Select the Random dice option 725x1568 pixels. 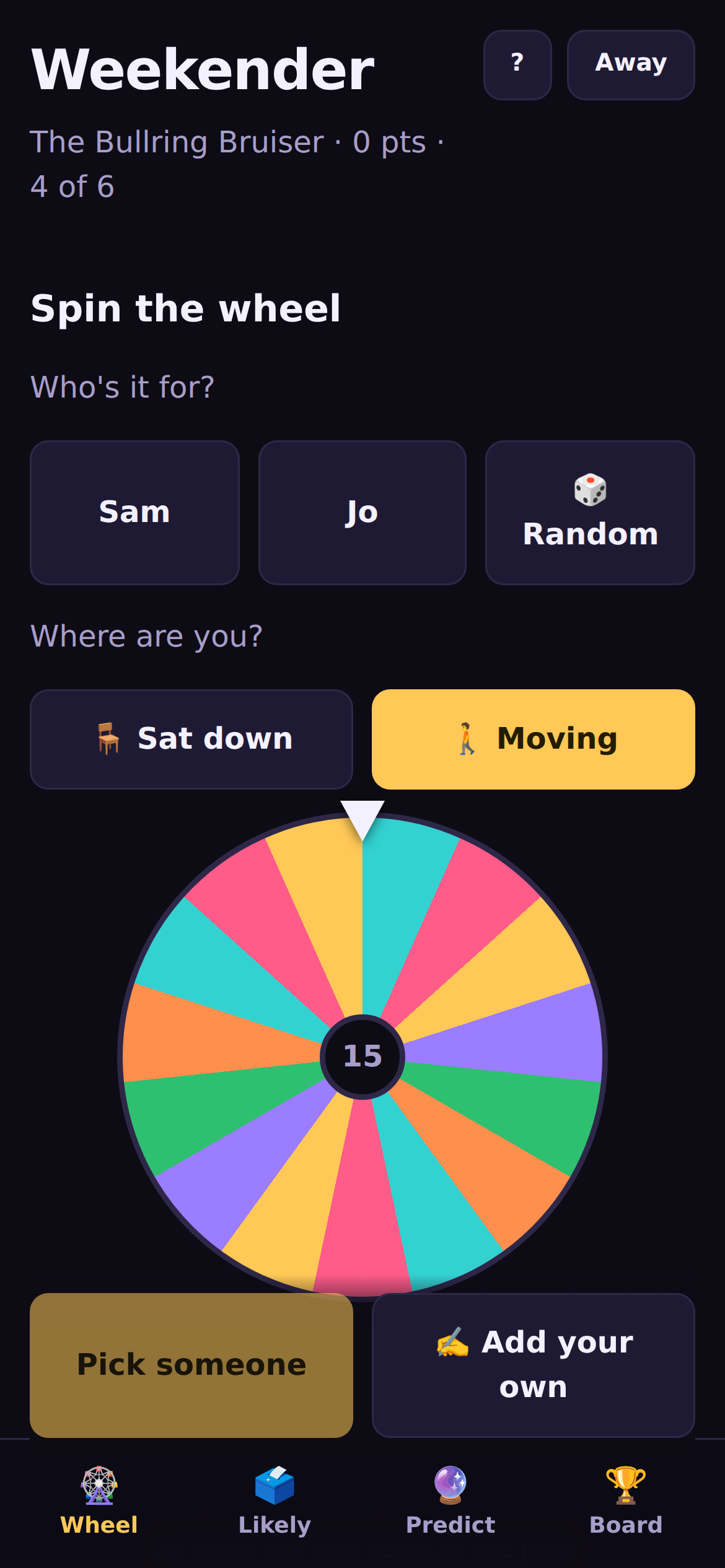tap(590, 513)
